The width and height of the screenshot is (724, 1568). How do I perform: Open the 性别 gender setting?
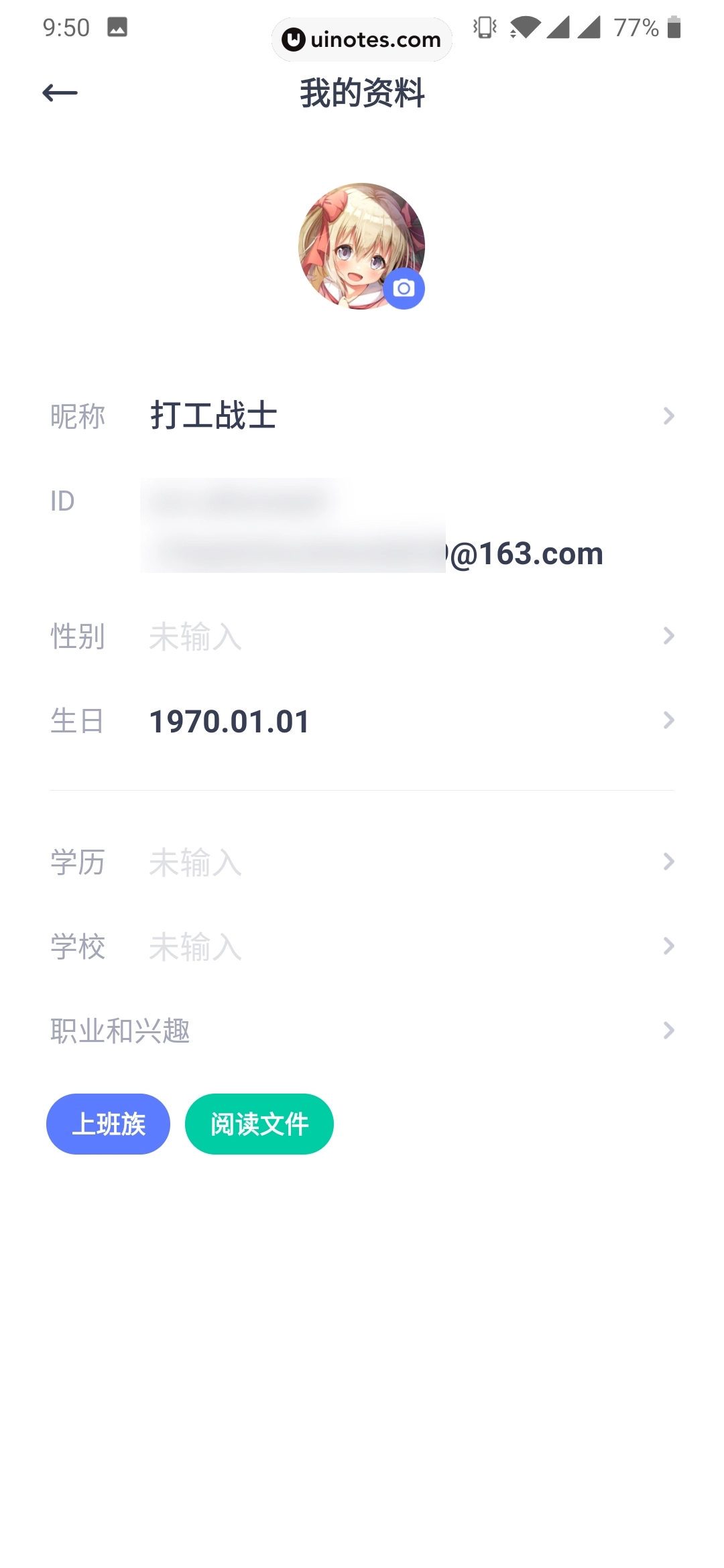[x=362, y=636]
